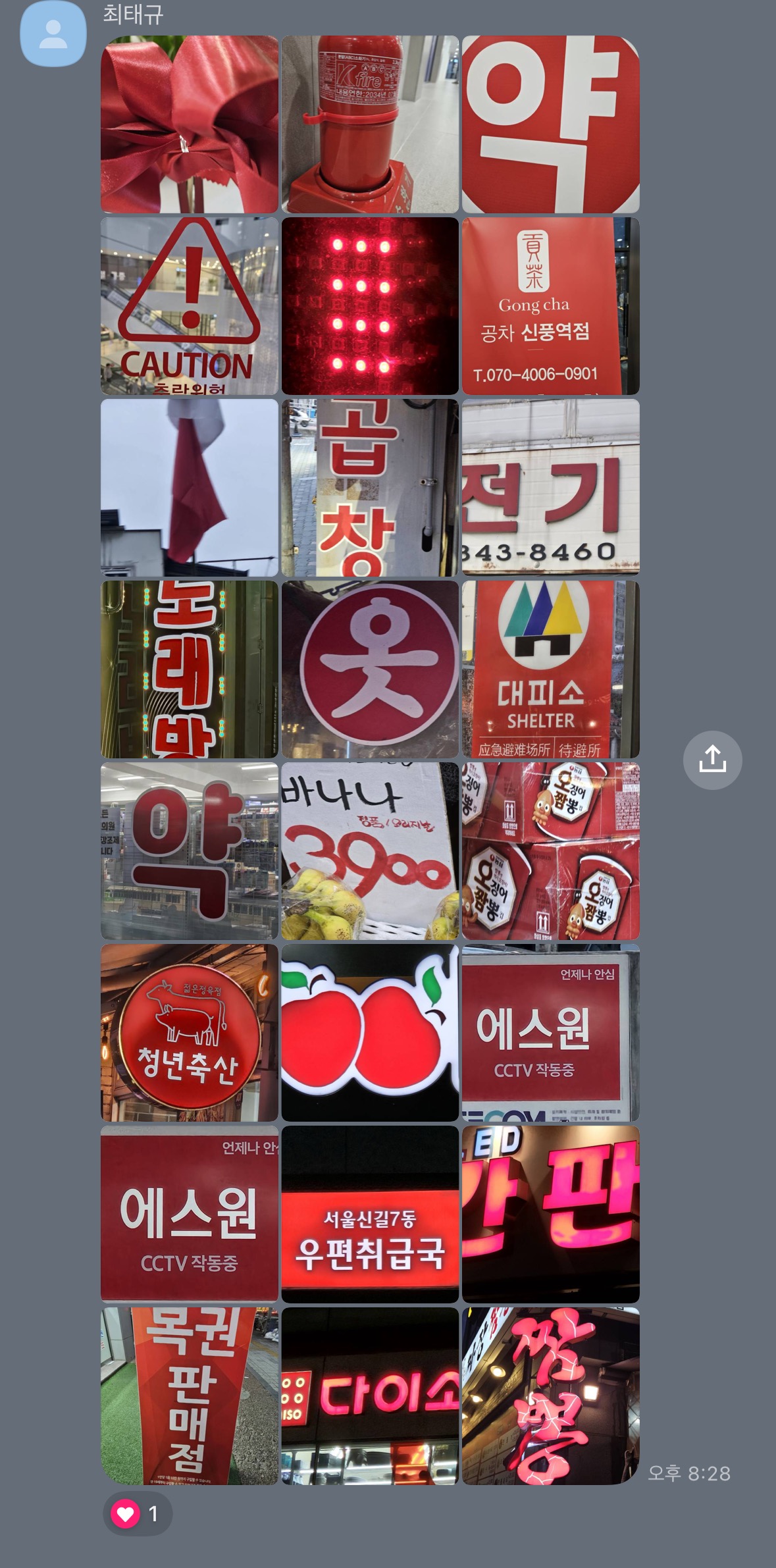Share the photo album message
Image resolution: width=776 pixels, height=1568 pixels.
pos(712,760)
